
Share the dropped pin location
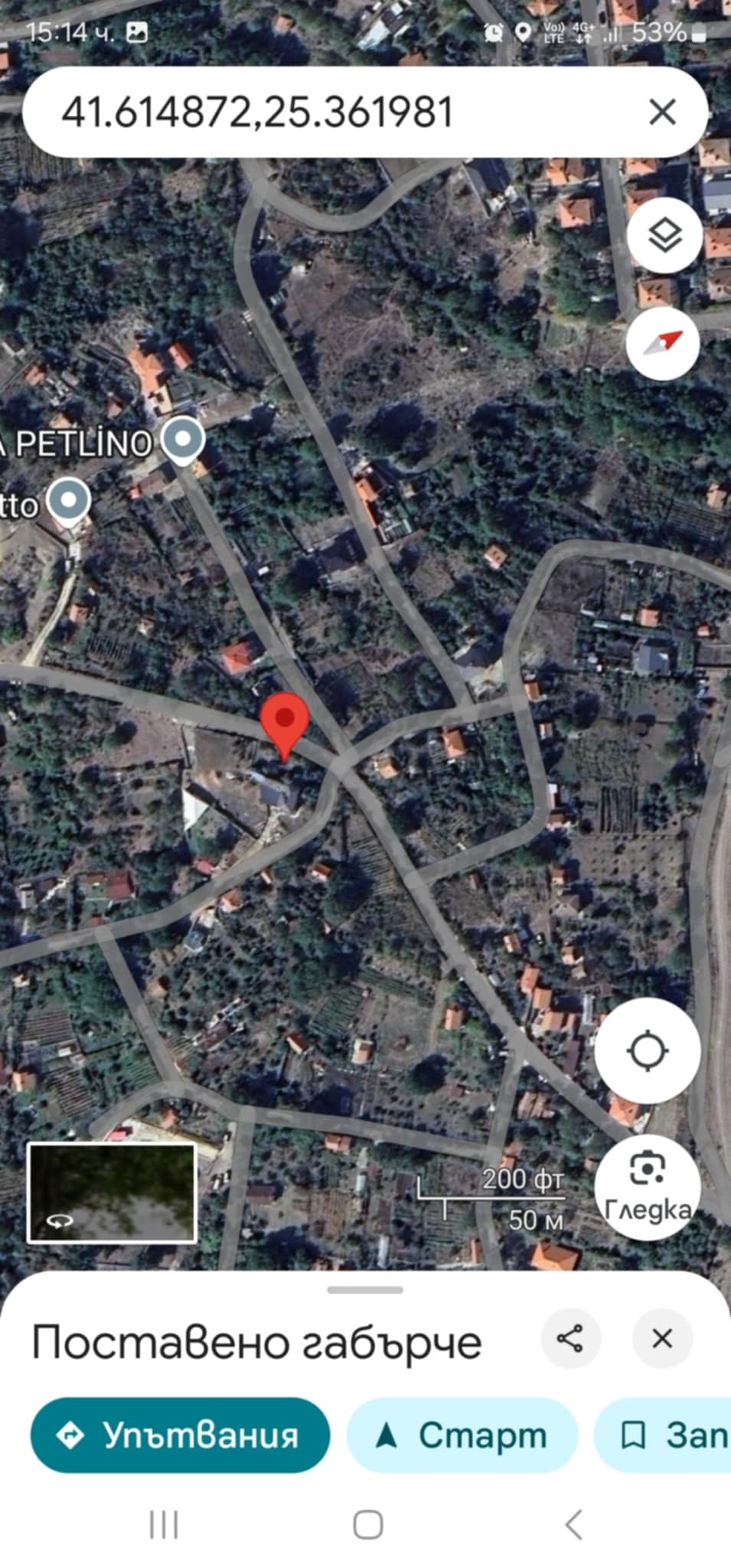pos(570,1339)
